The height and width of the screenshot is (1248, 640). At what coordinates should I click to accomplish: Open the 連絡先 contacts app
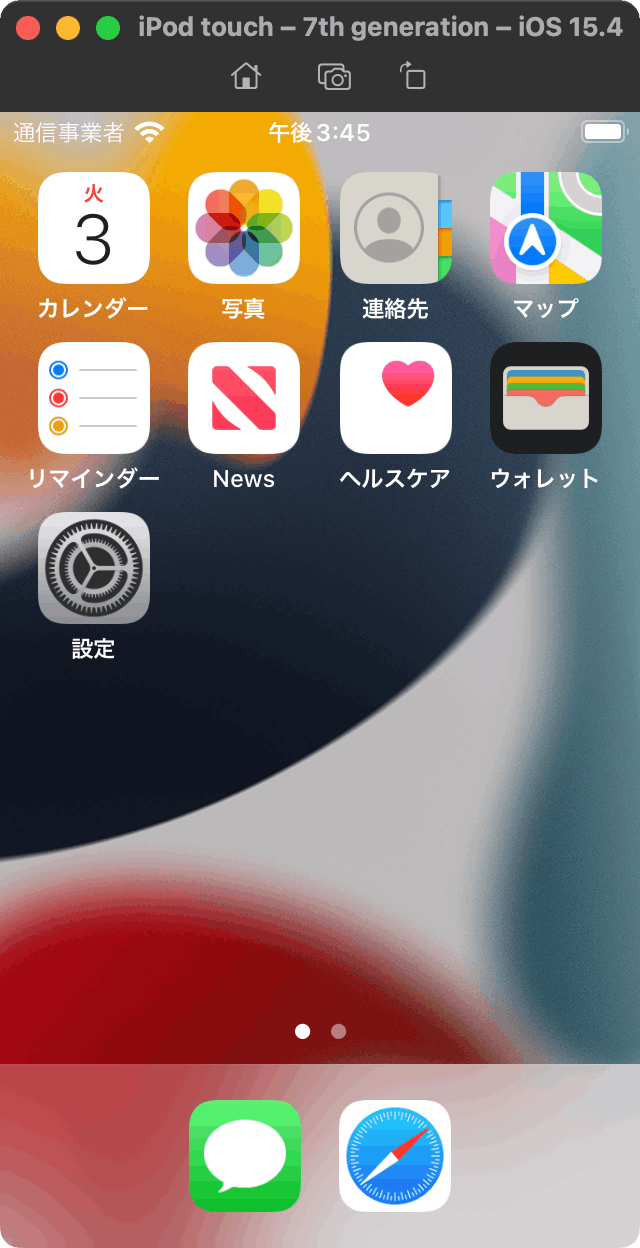395,228
